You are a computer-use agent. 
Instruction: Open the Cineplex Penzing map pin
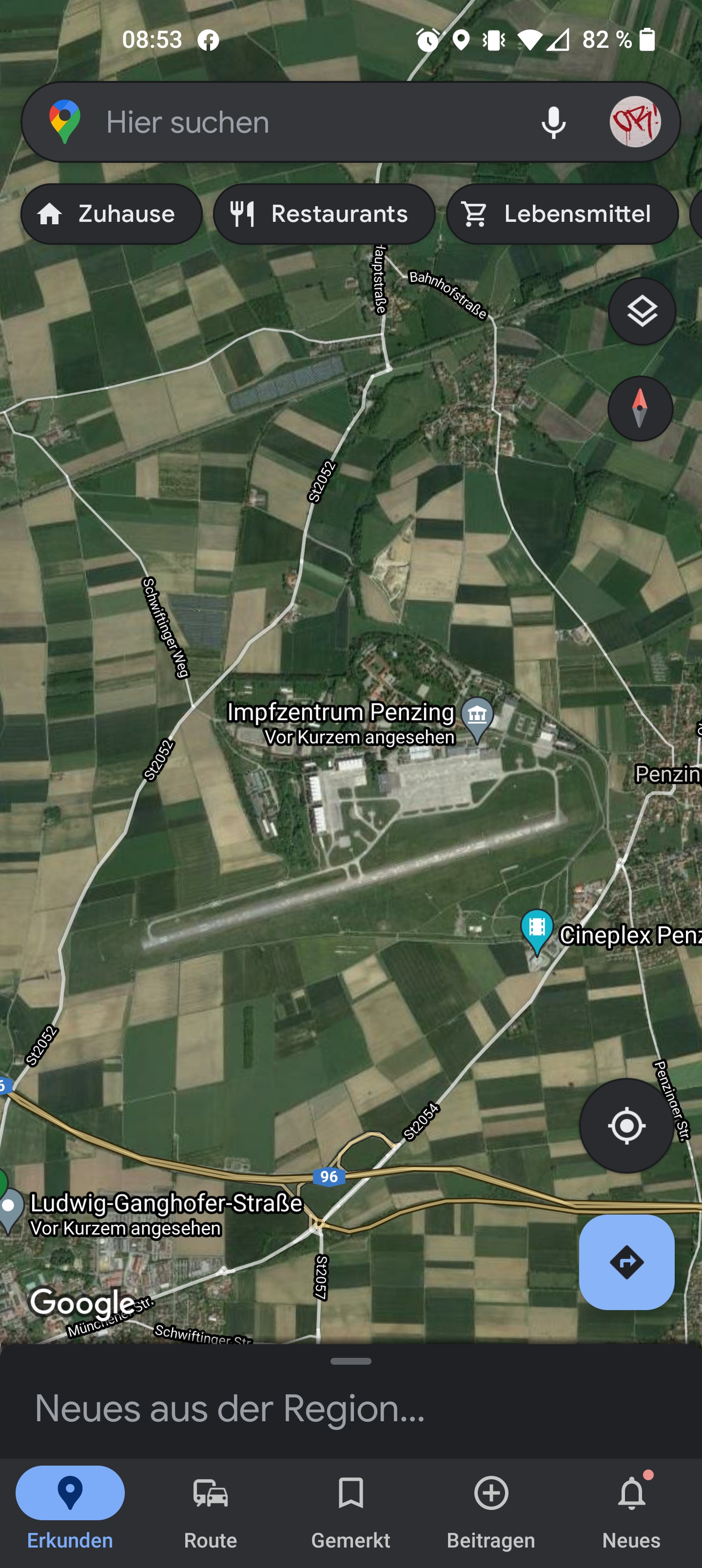(x=536, y=929)
